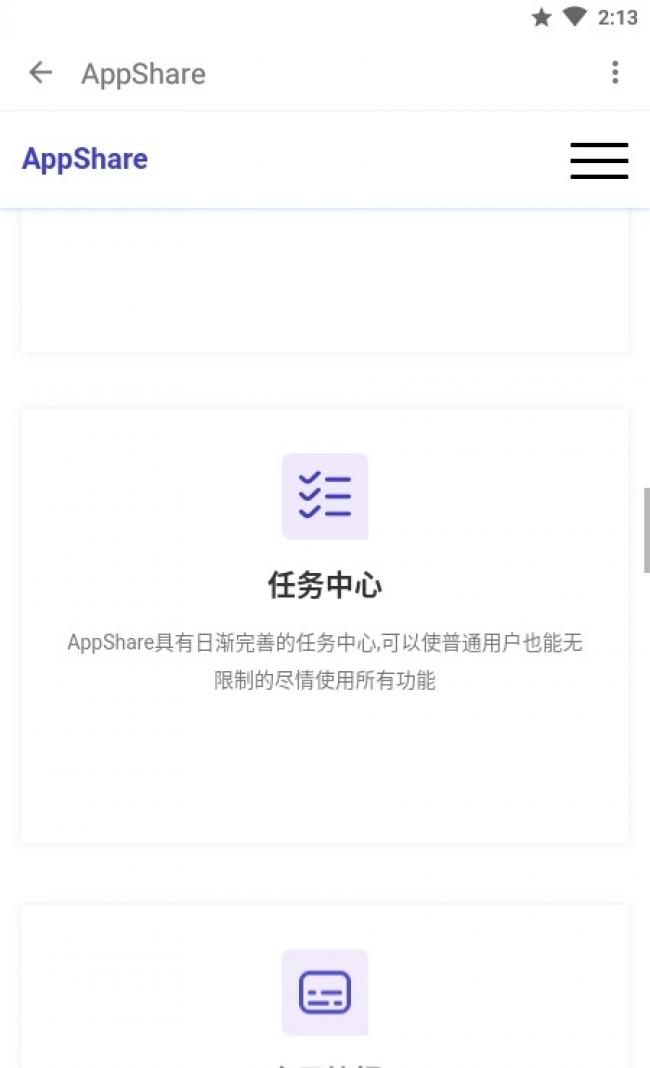Tap the AppShare site logo link

tap(85, 159)
